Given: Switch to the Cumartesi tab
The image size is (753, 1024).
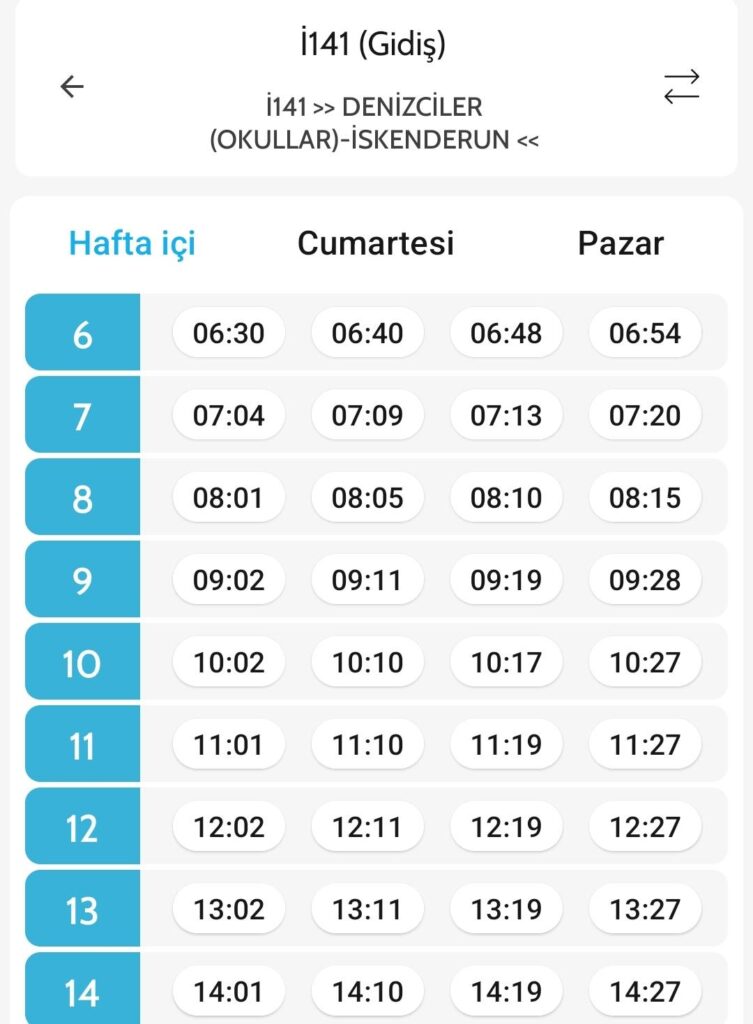Looking at the screenshot, I should click(376, 243).
